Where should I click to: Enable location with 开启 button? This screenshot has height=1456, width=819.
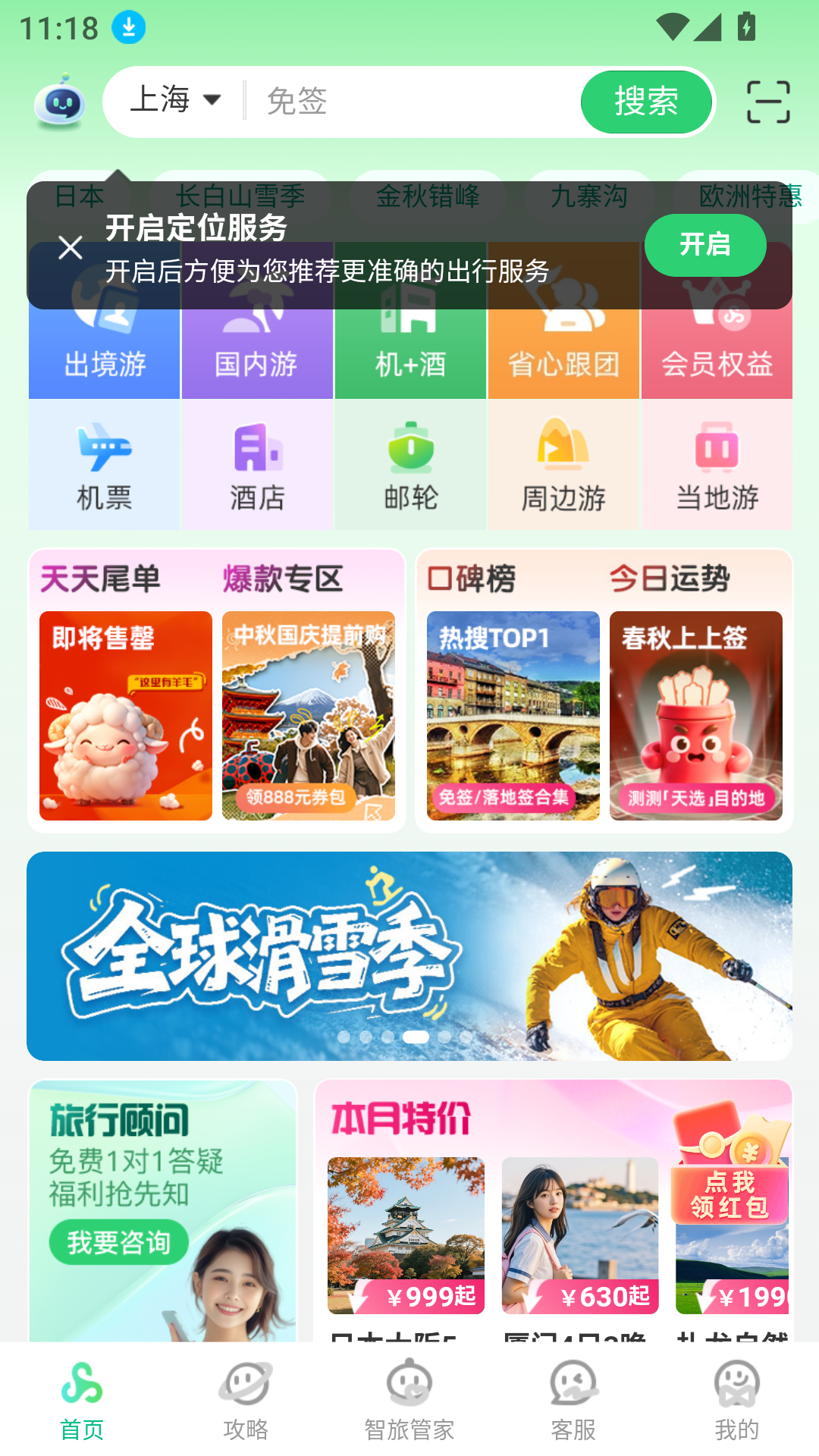click(x=704, y=245)
